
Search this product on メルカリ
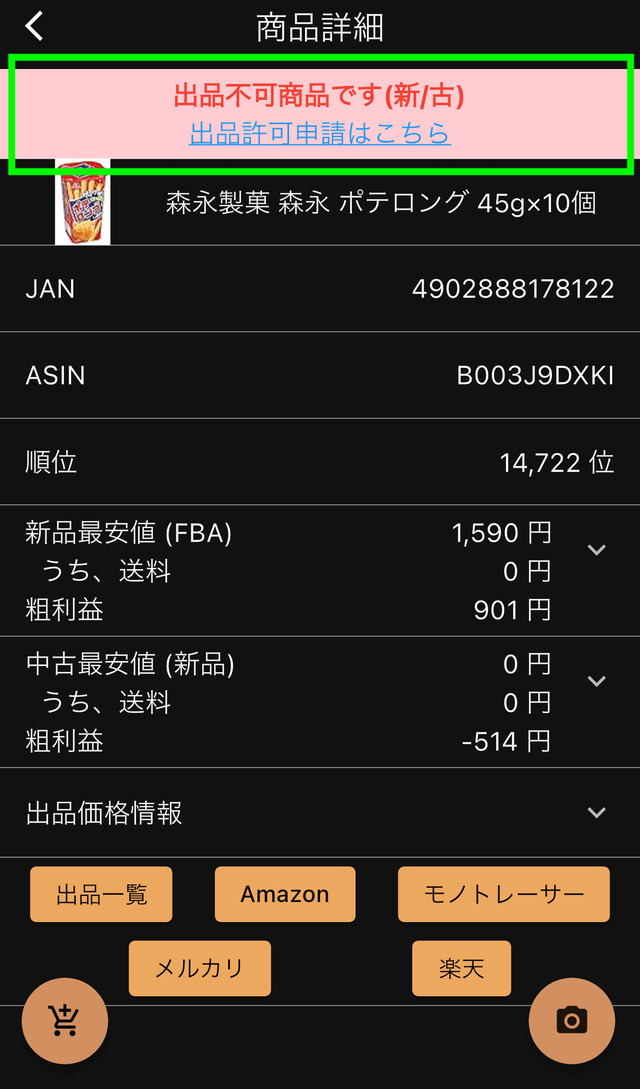pyautogui.click(x=200, y=968)
